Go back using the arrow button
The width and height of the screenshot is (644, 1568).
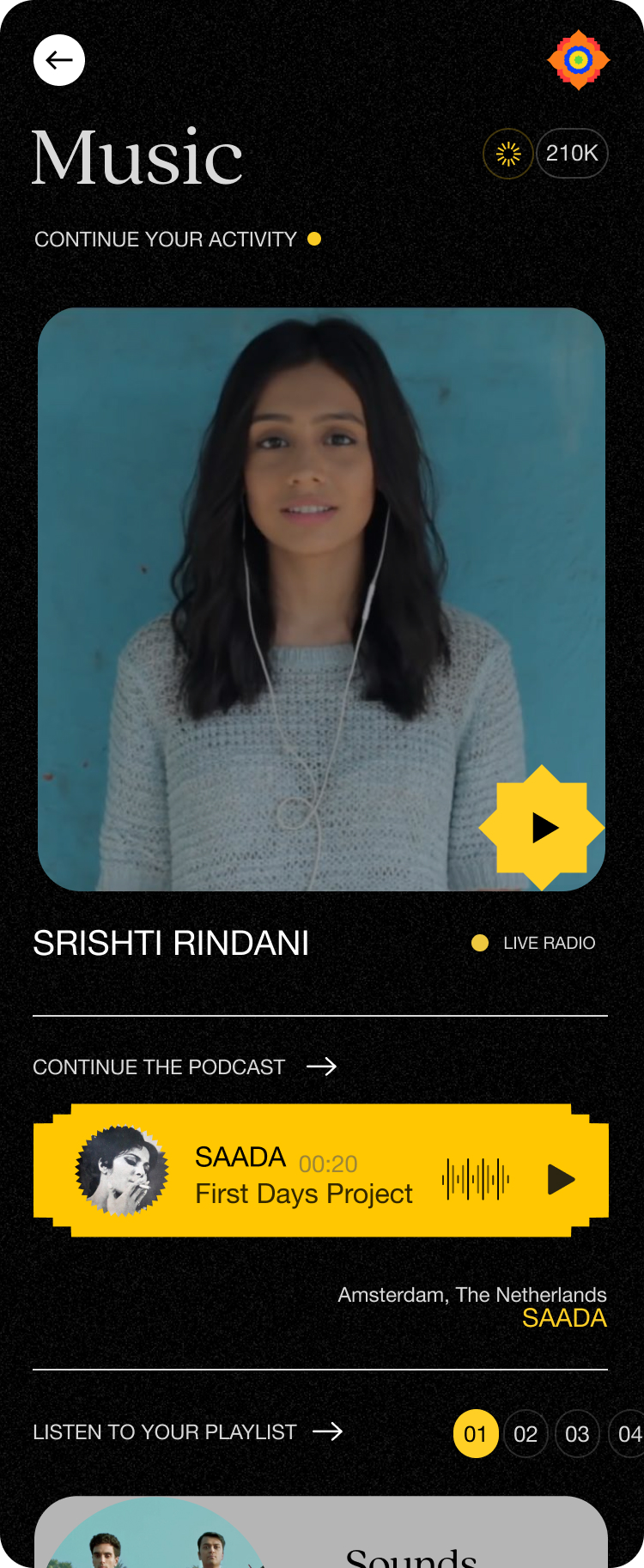(59, 60)
